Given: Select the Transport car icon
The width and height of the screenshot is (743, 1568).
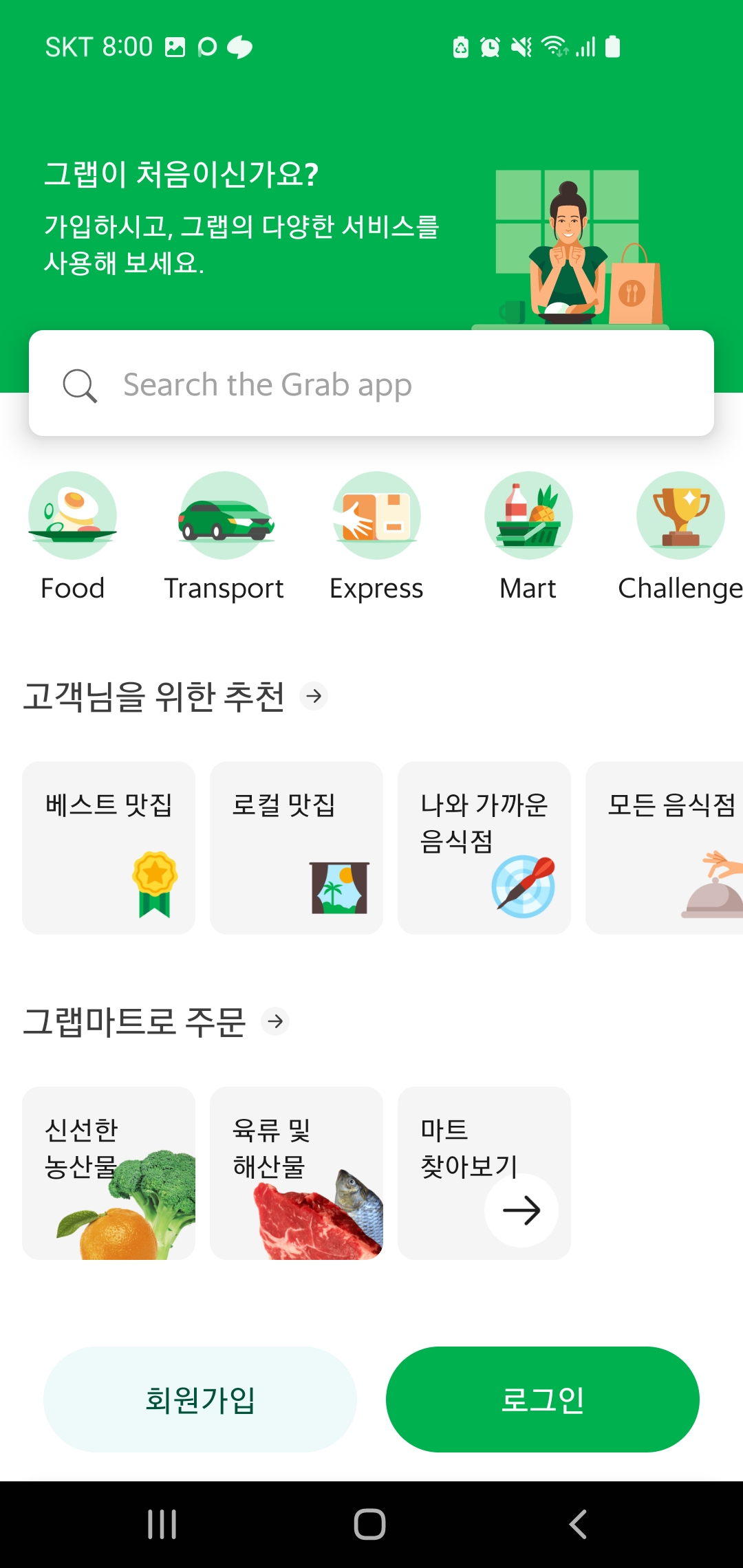Looking at the screenshot, I should pos(224,516).
